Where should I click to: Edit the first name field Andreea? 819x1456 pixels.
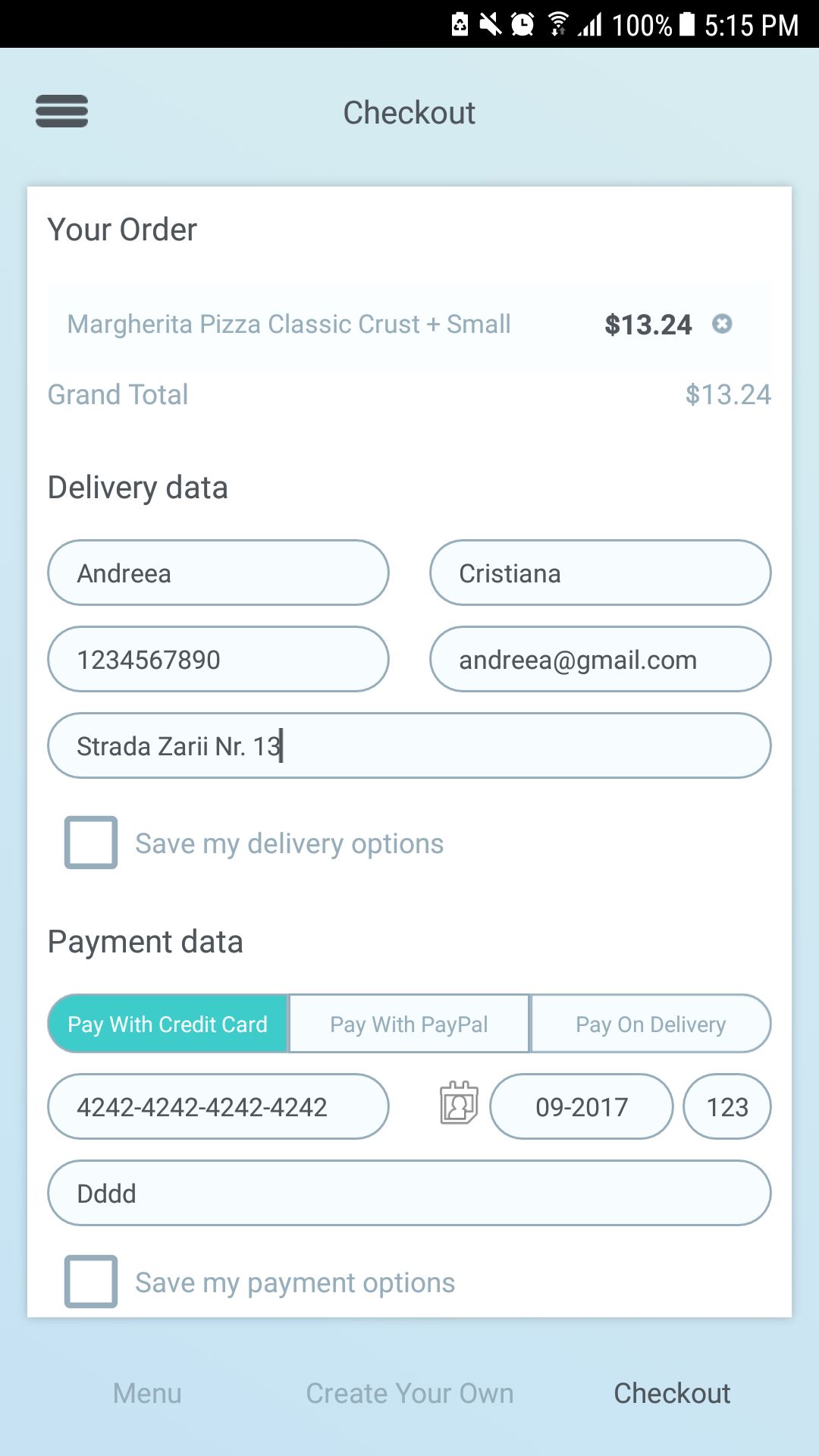[x=218, y=573]
